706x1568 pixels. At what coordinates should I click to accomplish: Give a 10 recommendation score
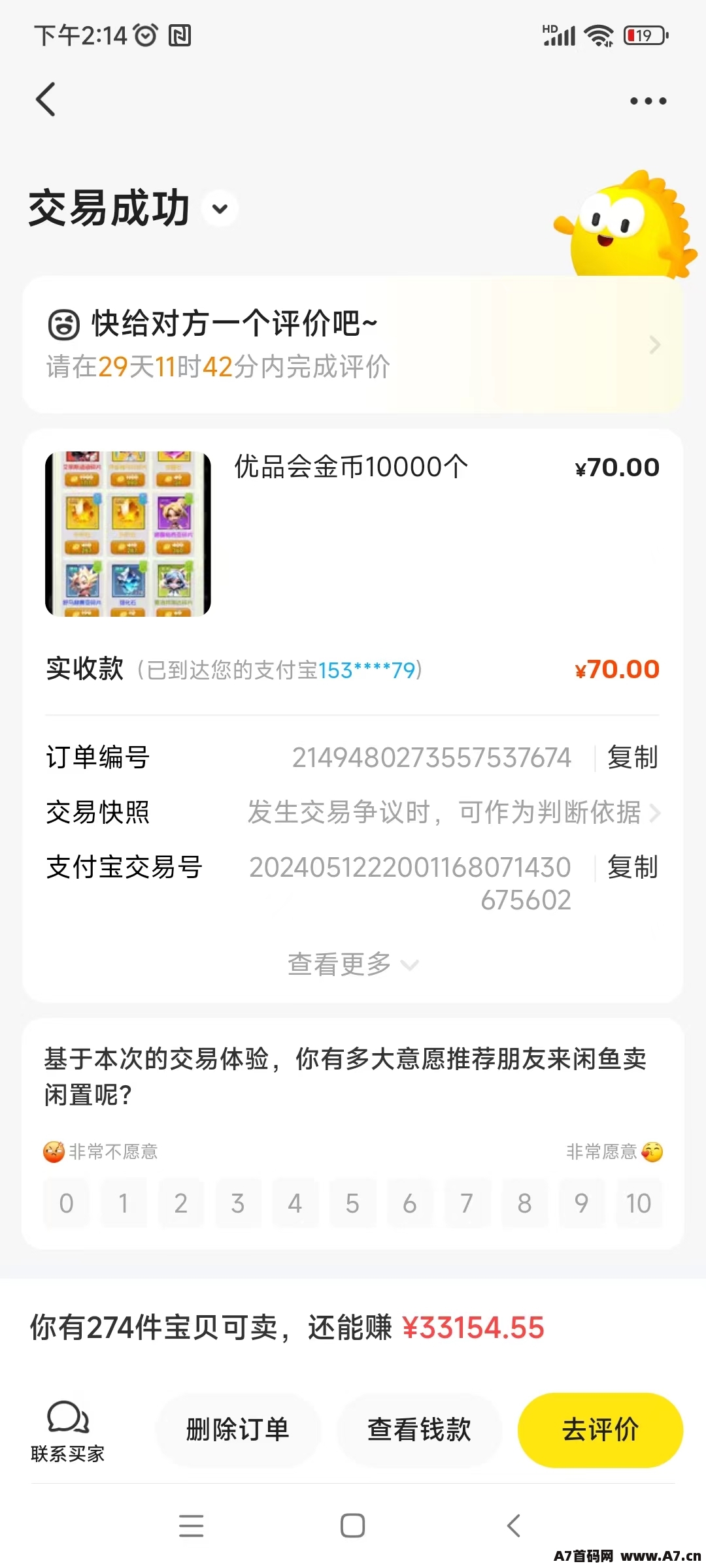click(x=639, y=1203)
